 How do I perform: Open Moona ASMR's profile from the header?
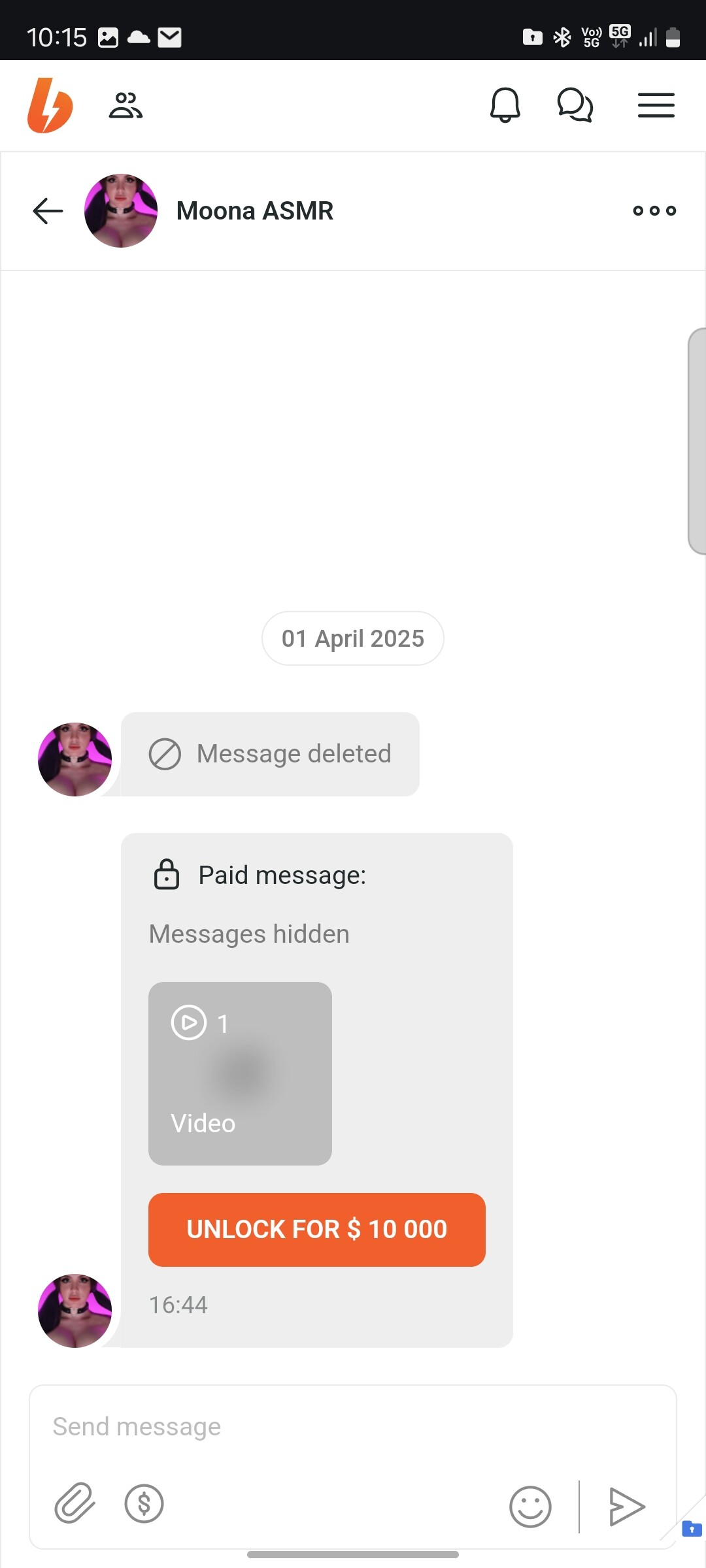[255, 211]
